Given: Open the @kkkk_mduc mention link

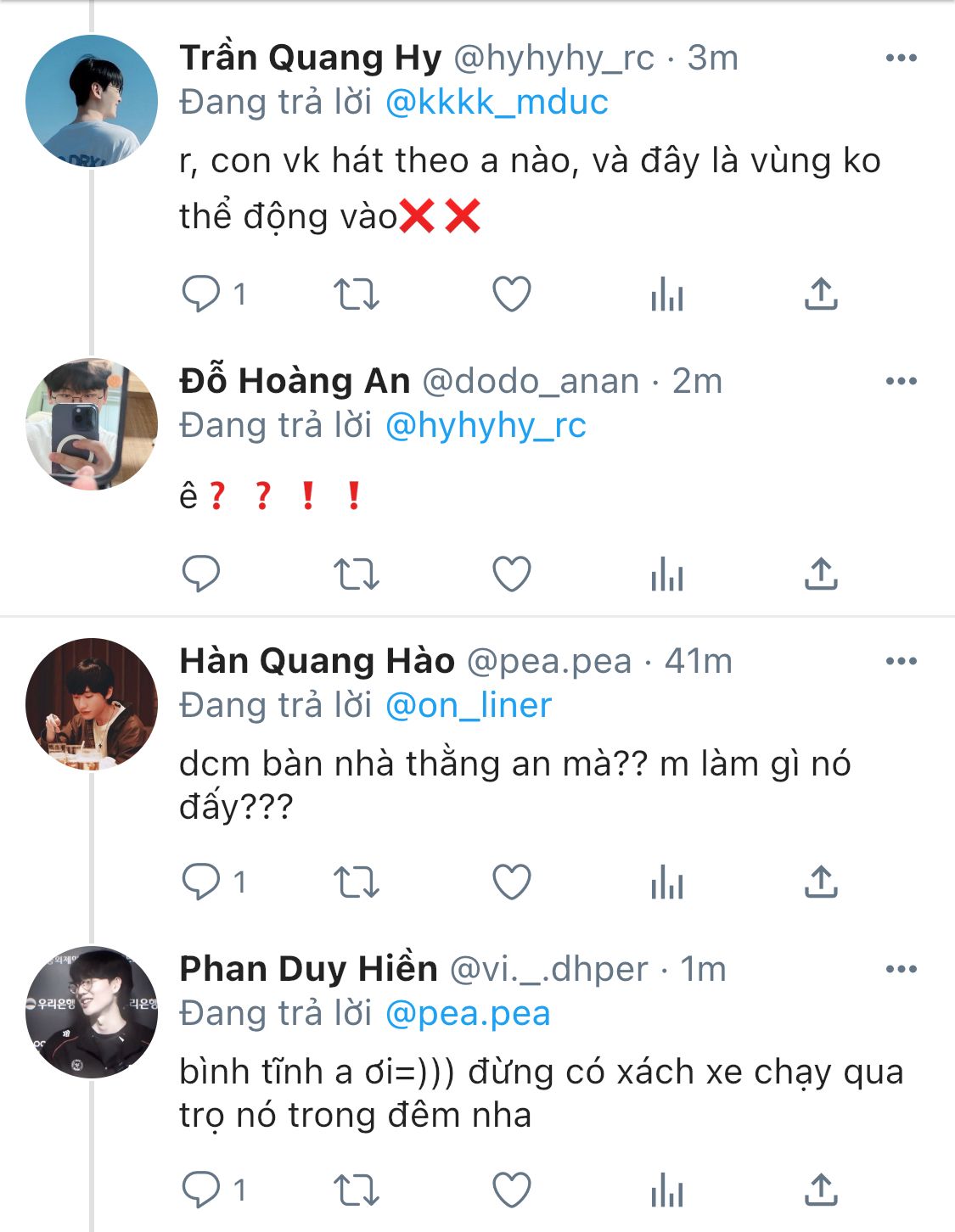Looking at the screenshot, I should pos(497,103).
